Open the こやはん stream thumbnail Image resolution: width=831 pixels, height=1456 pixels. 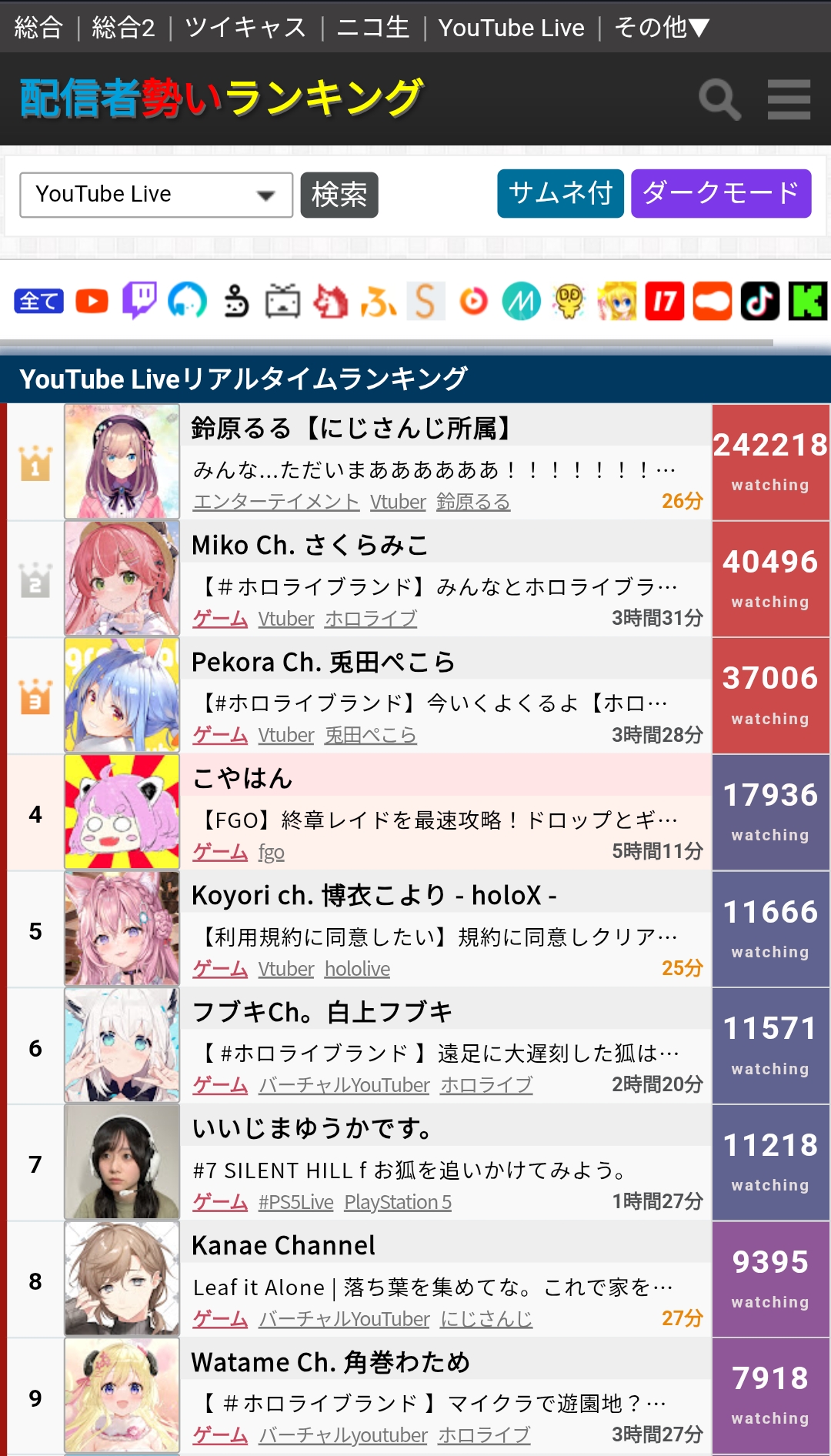point(122,812)
